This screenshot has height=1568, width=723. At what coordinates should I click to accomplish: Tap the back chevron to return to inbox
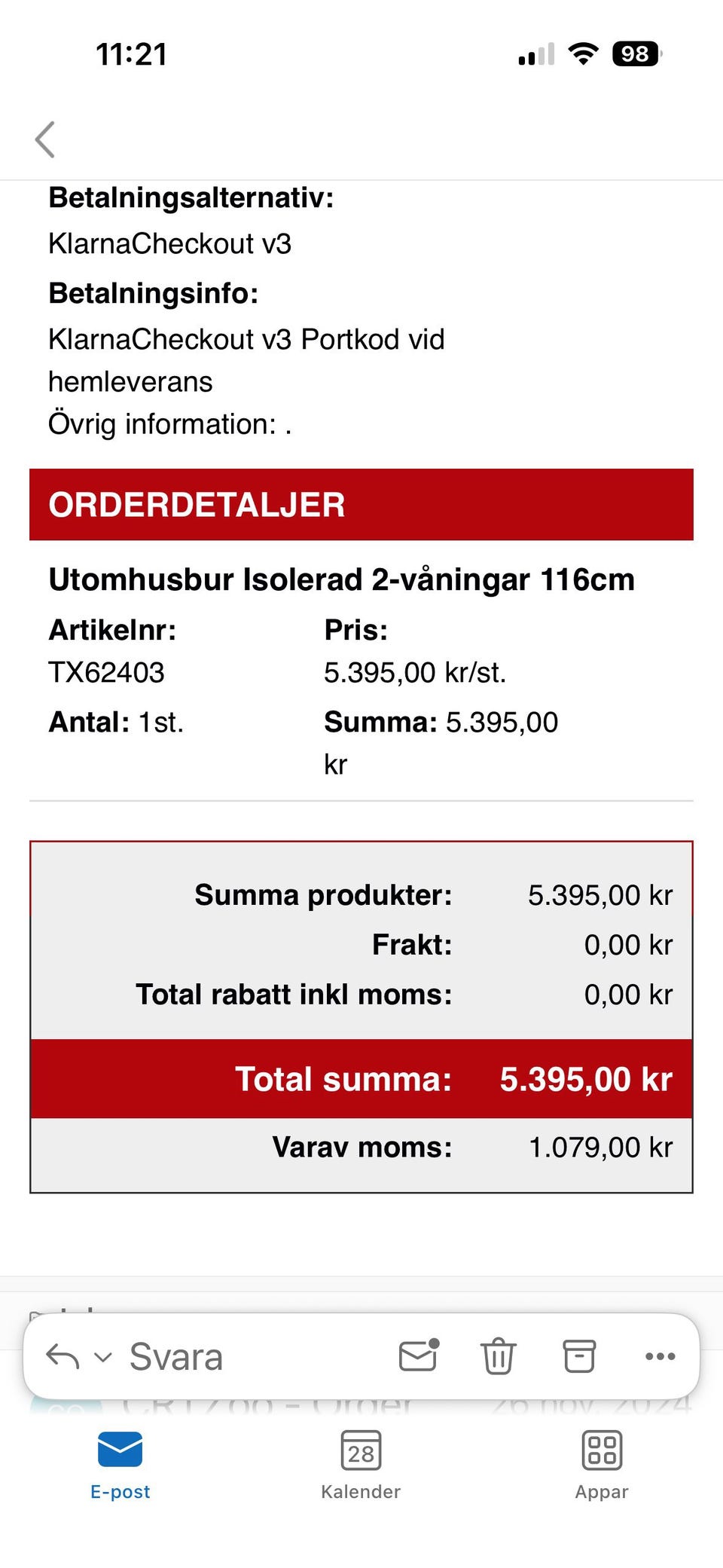pos(45,139)
